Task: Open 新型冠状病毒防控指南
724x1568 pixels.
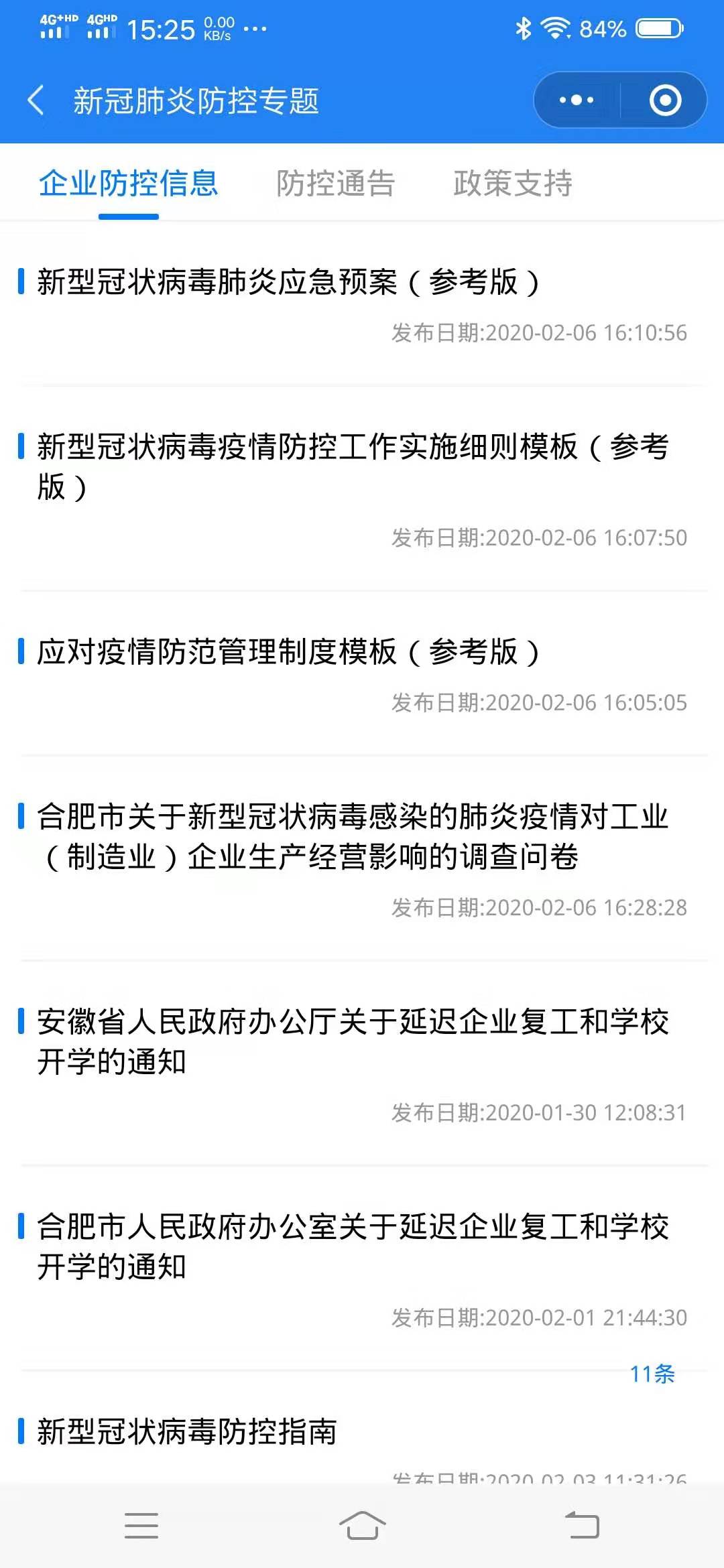Action: tap(187, 1432)
